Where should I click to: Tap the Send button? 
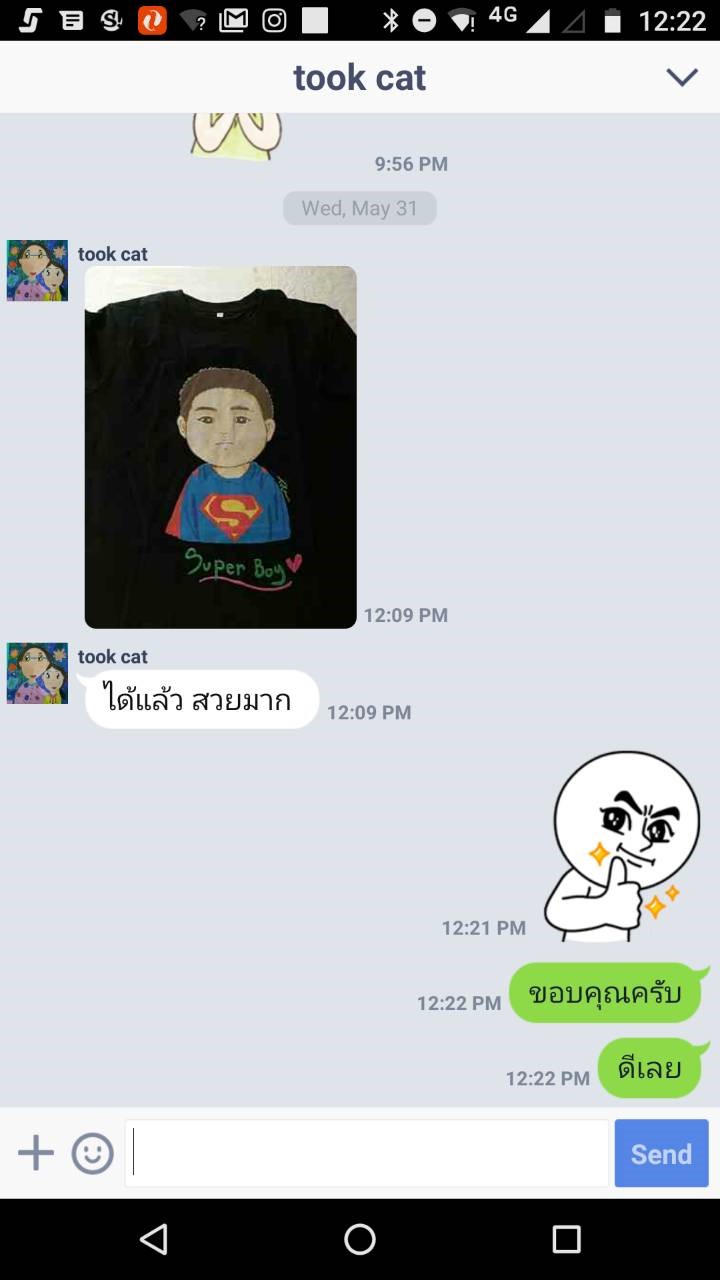[661, 1153]
